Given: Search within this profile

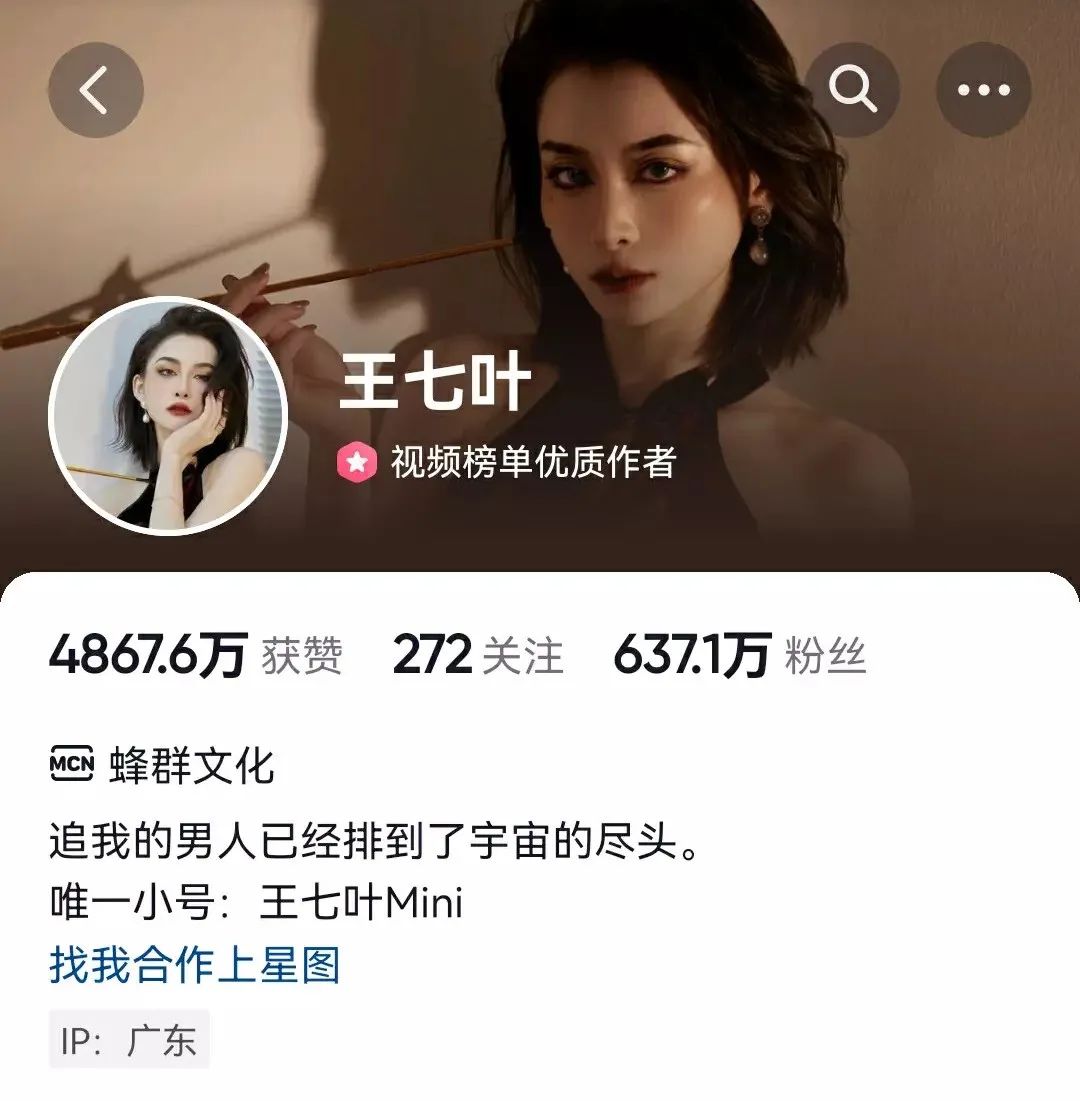Looking at the screenshot, I should click(852, 91).
